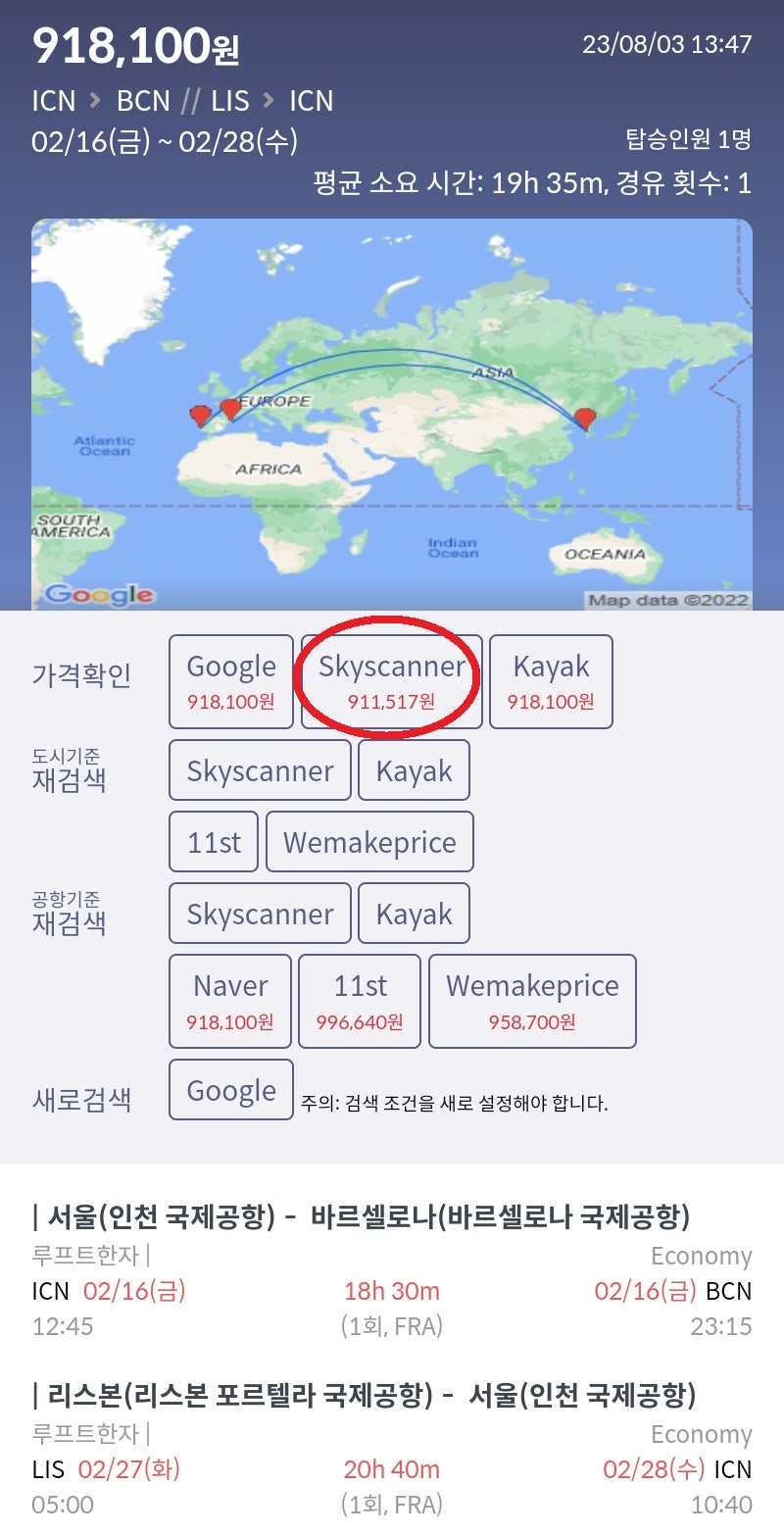Re-search by airport (공항기준) on Kayak
This screenshot has width=784, height=1535.
pos(414,914)
